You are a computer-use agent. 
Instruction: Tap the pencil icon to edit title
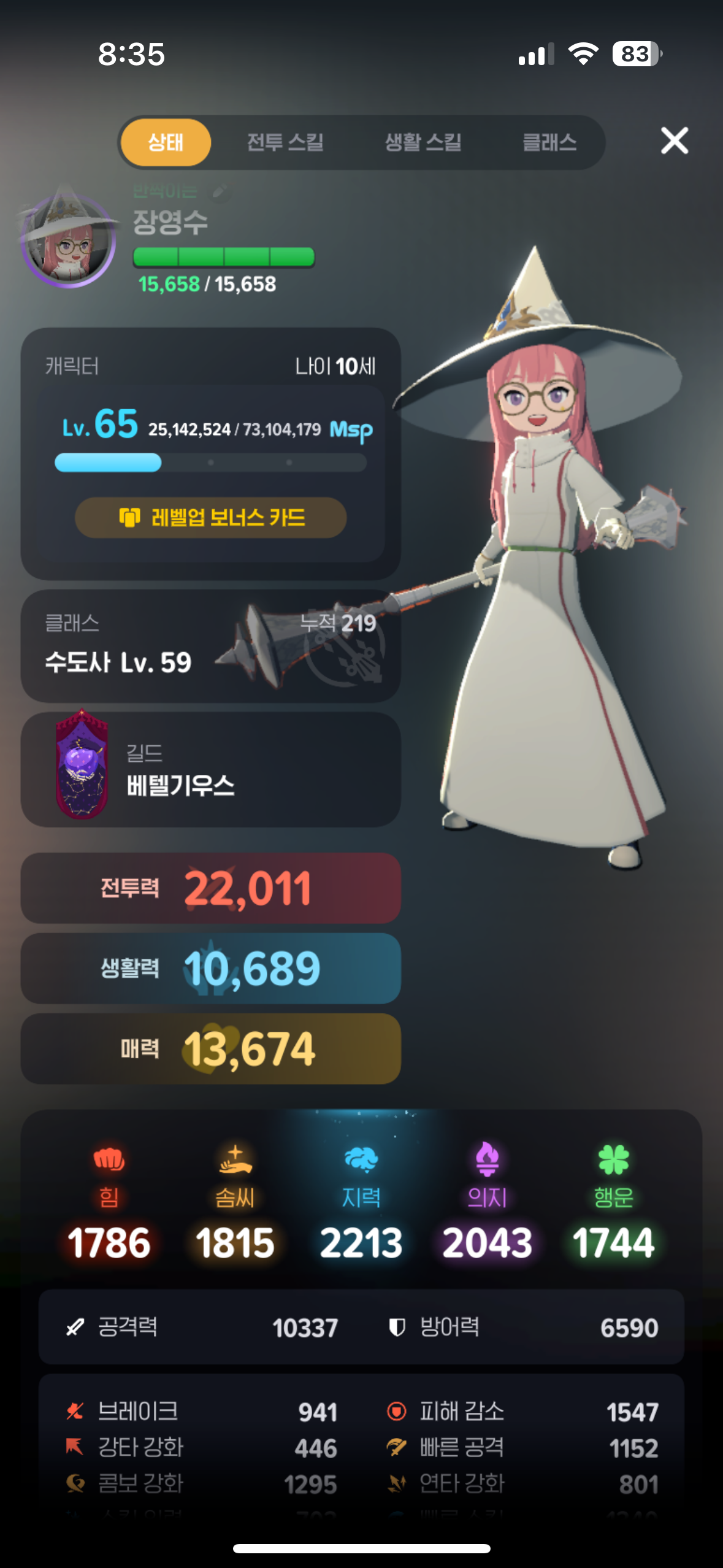coord(219,191)
